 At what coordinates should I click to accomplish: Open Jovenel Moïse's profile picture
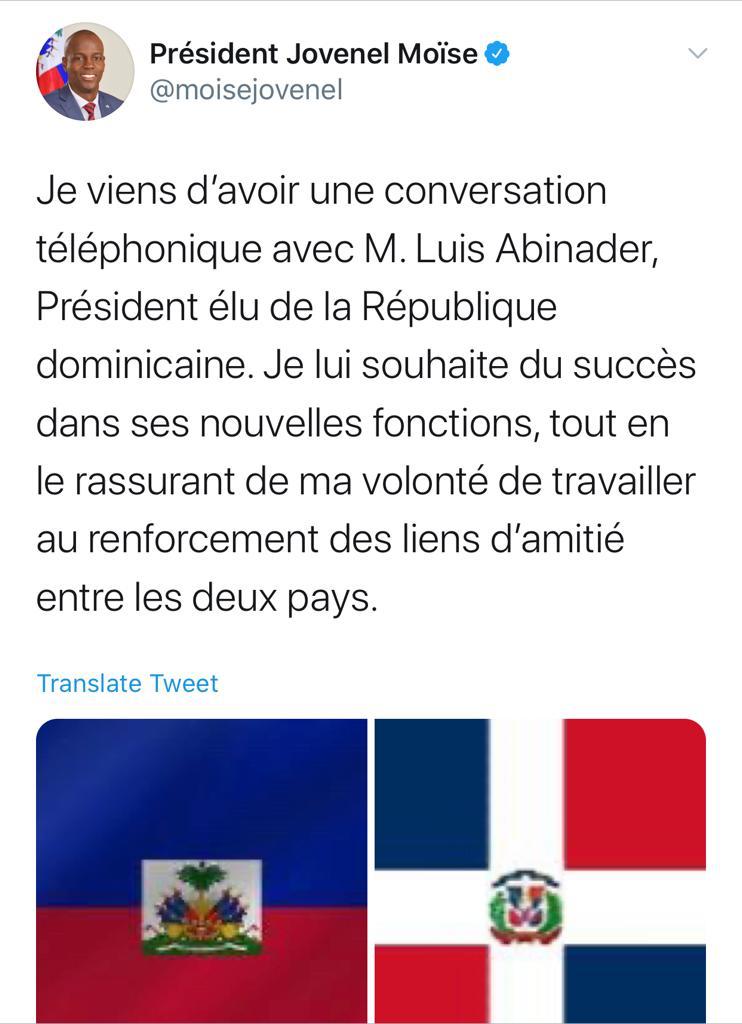pos(85,72)
